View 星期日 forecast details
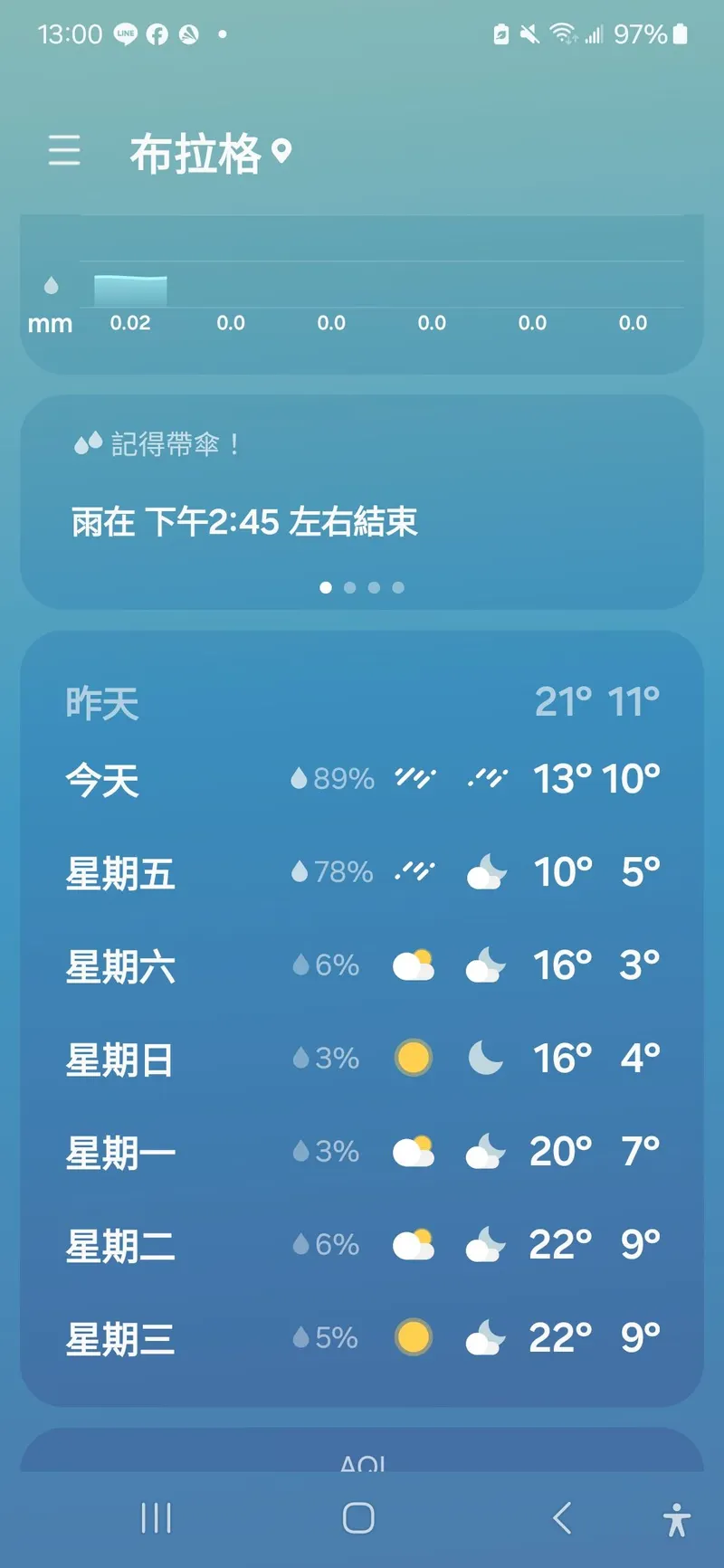The height and width of the screenshot is (1568, 724). point(362,1060)
